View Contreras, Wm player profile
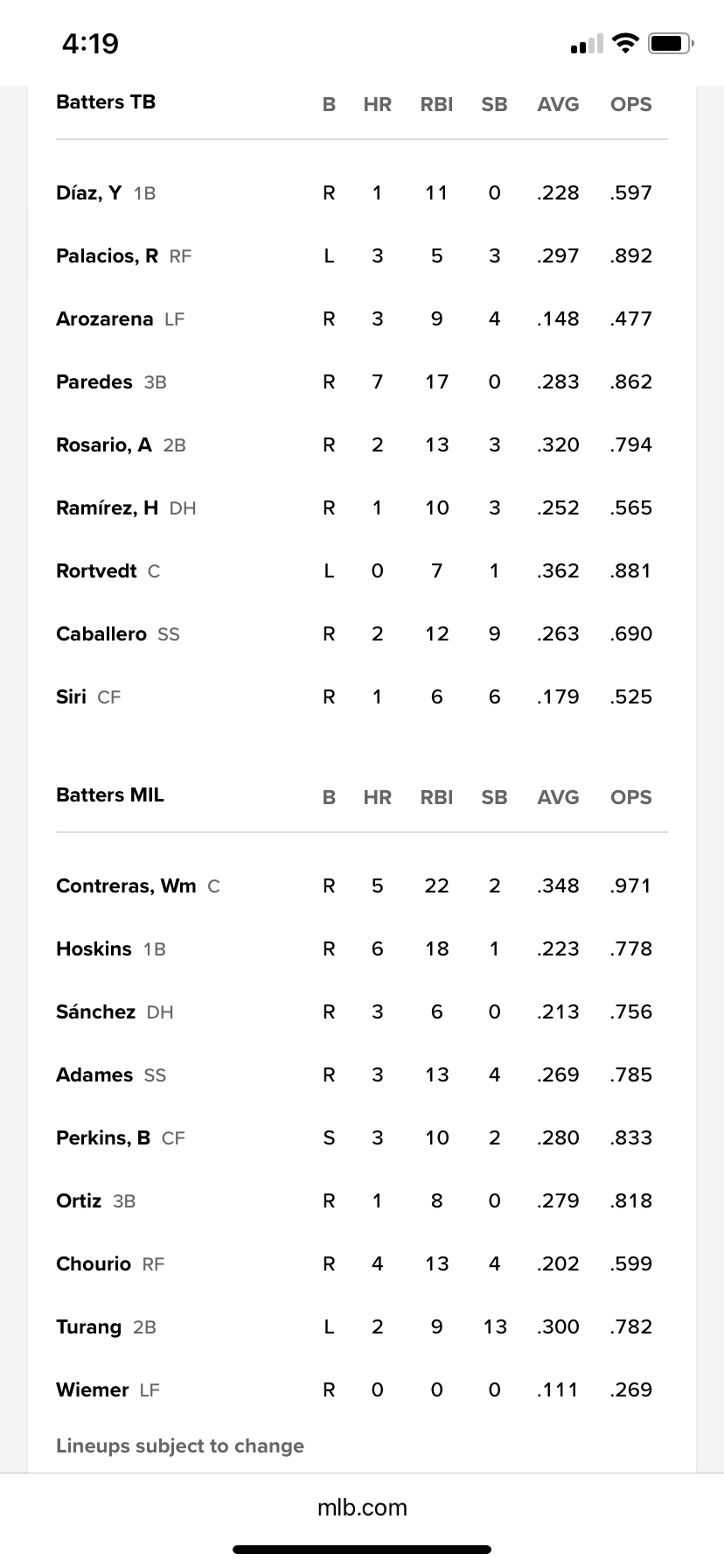The image size is (724, 1568). (126, 886)
